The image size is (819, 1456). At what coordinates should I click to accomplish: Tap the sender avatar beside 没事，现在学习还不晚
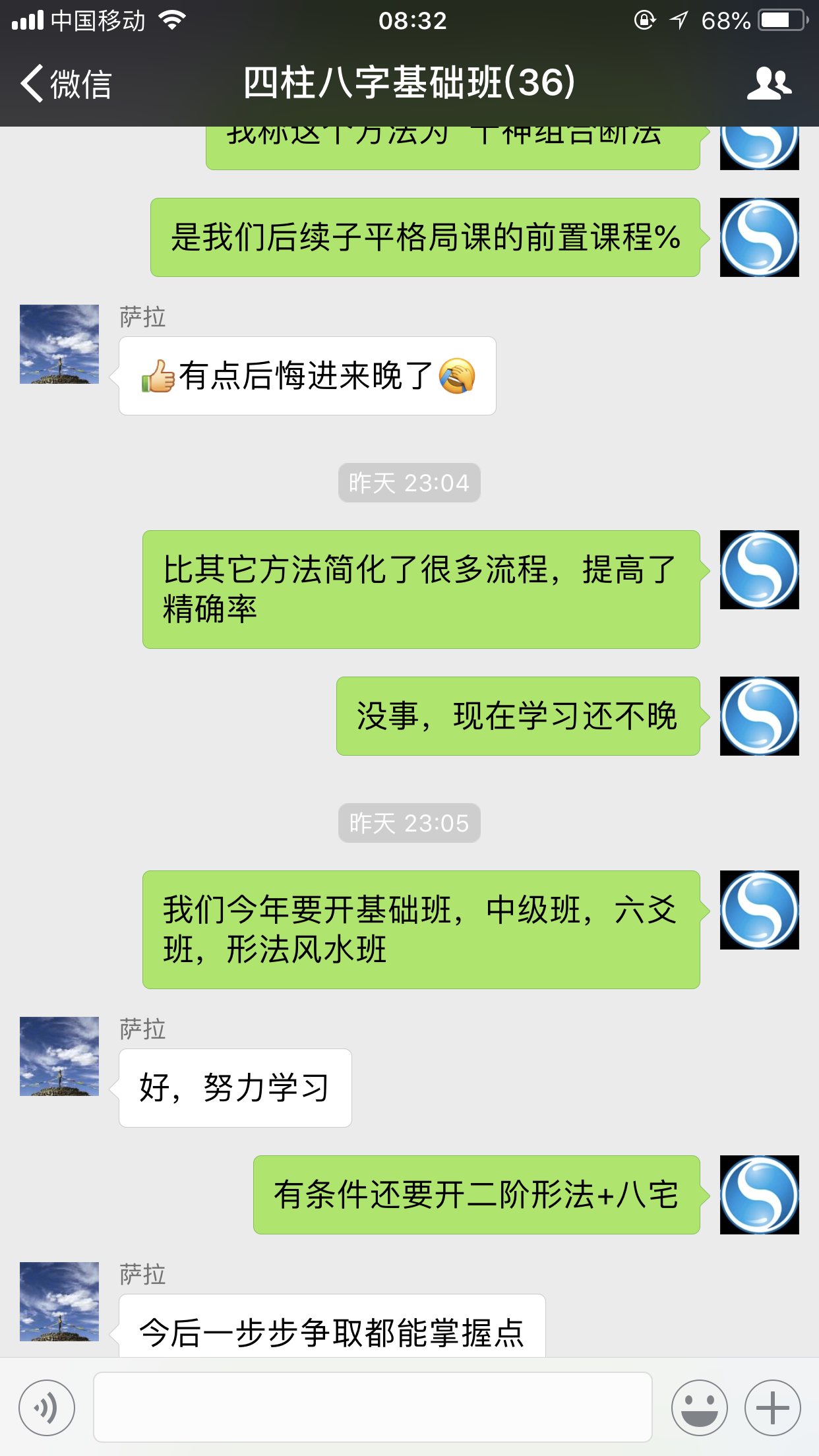(759, 716)
